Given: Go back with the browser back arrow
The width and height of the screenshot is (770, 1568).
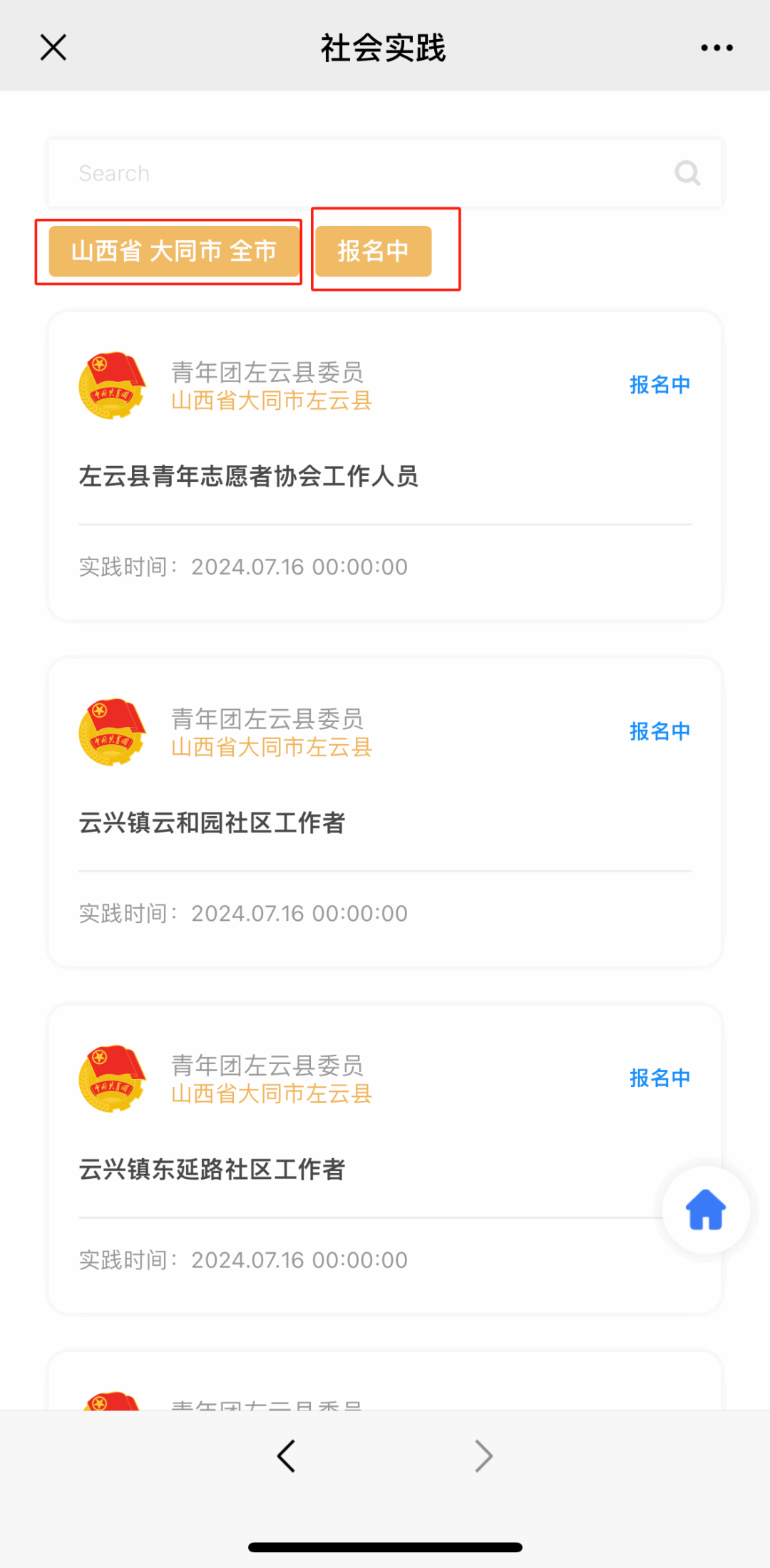Looking at the screenshot, I should pos(287,1455).
